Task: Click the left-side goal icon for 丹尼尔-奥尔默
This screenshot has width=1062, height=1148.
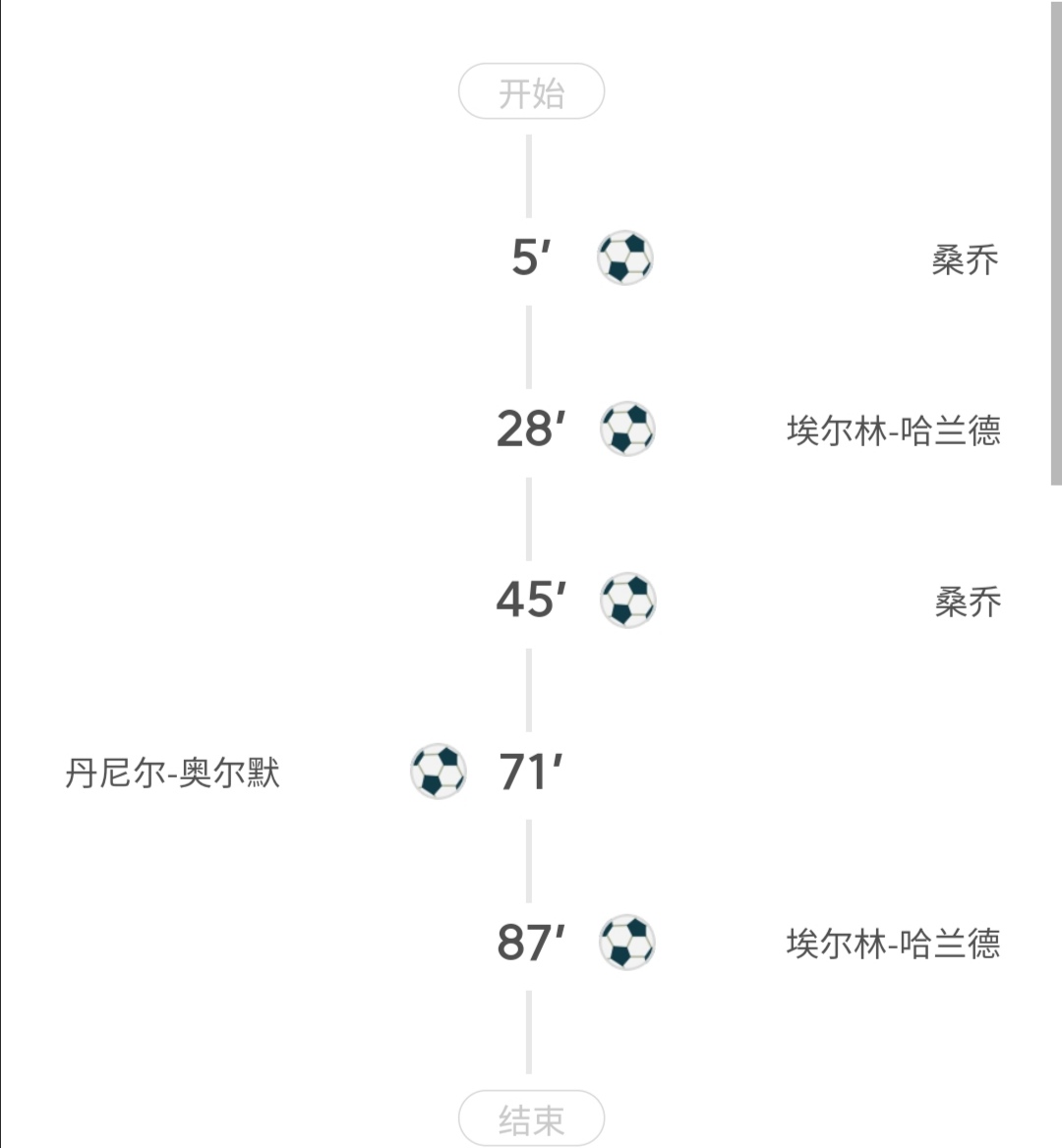Action: click(437, 773)
